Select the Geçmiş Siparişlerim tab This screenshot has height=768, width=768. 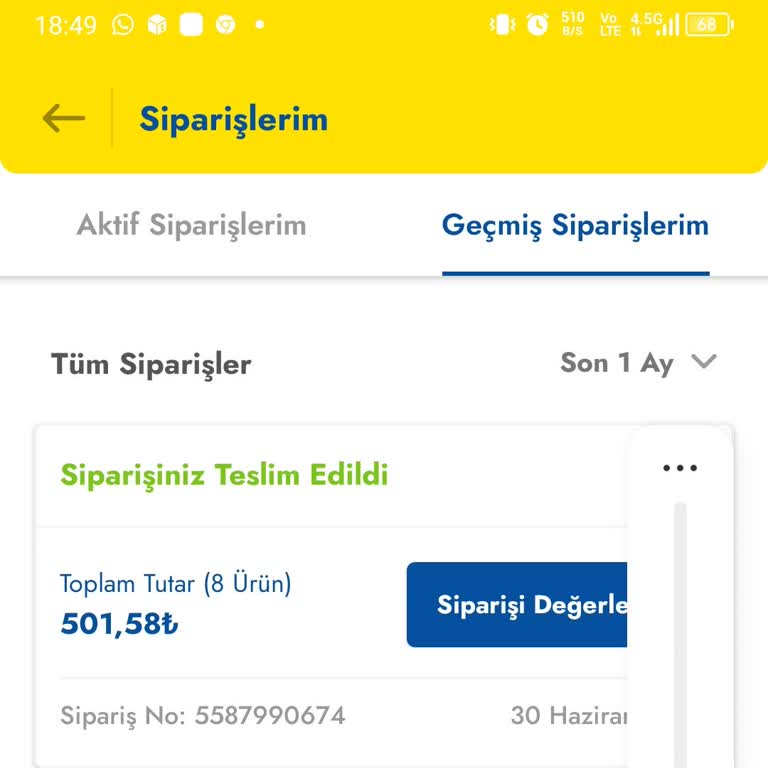pos(575,225)
